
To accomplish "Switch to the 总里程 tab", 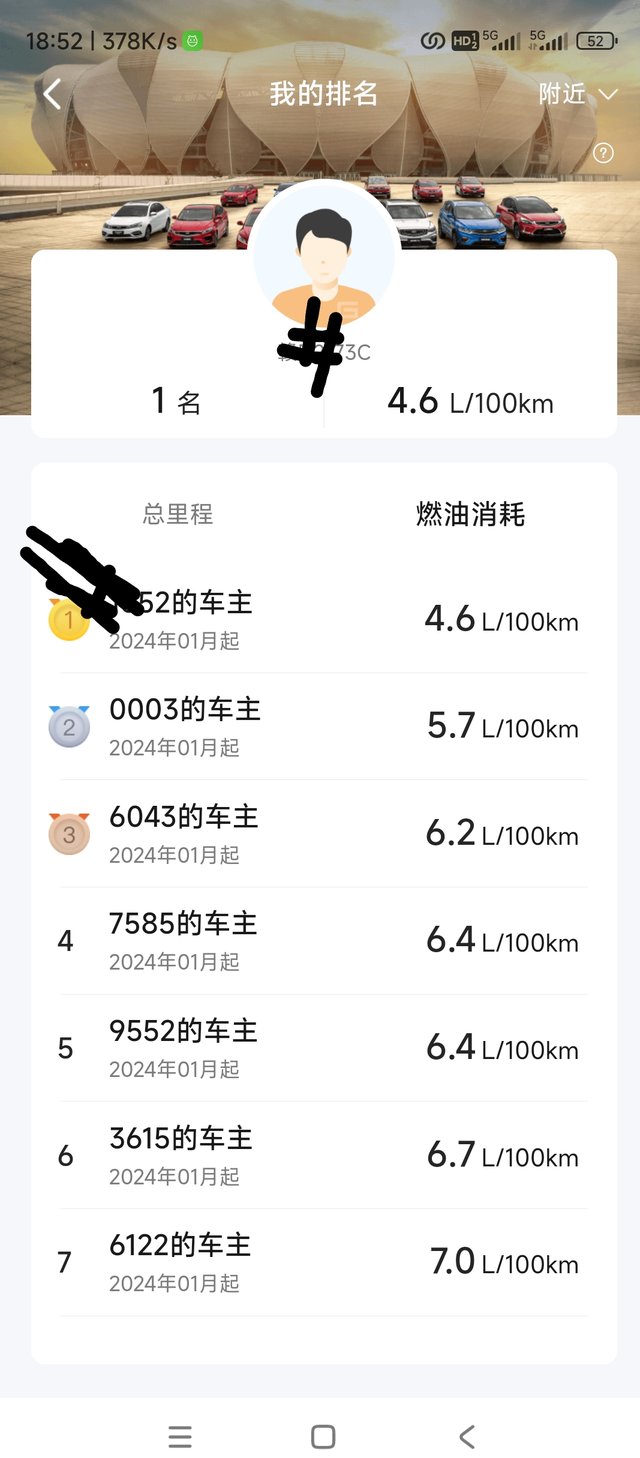I will [x=178, y=514].
